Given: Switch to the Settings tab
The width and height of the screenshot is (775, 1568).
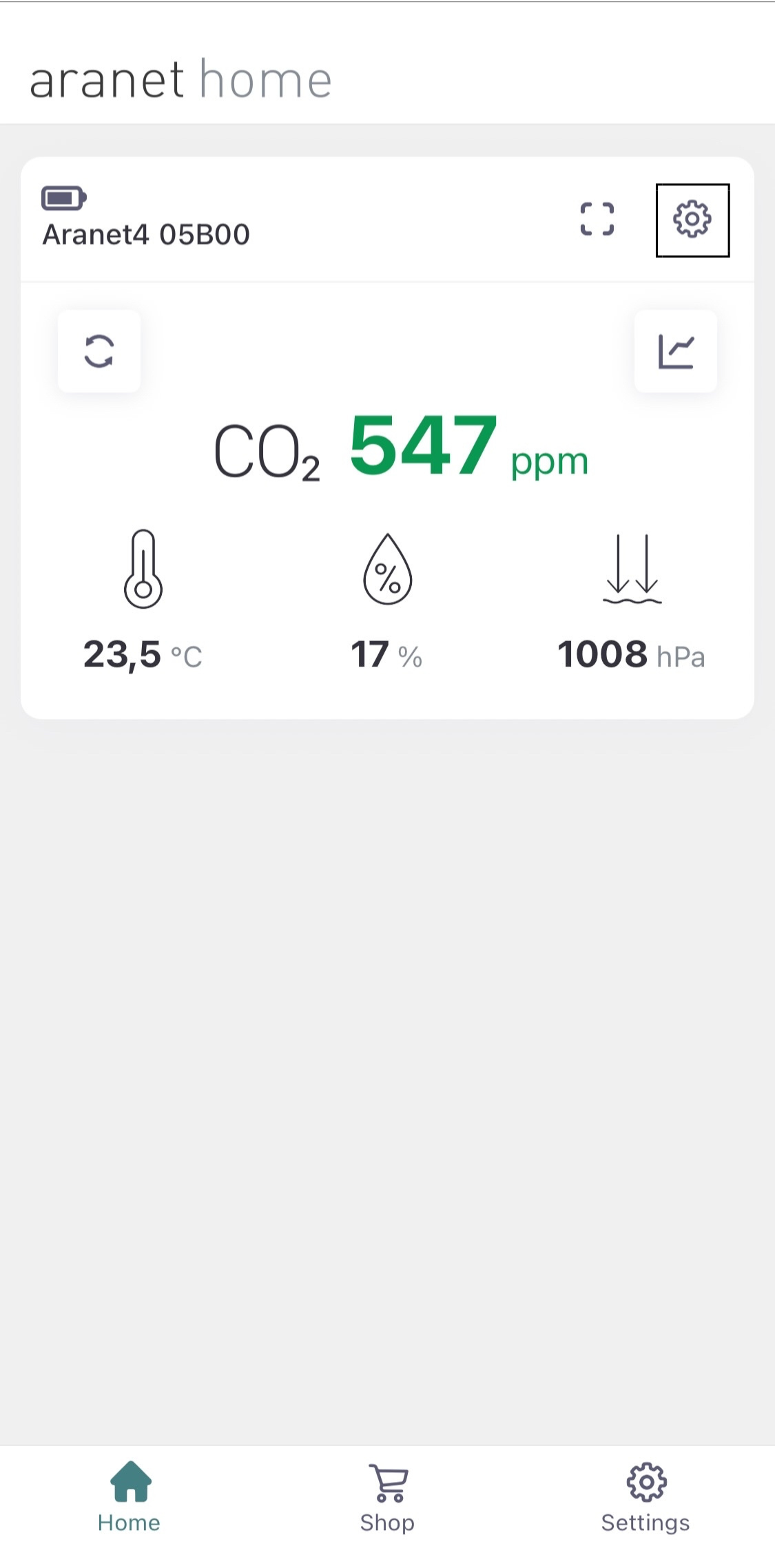Looking at the screenshot, I should click(645, 1497).
